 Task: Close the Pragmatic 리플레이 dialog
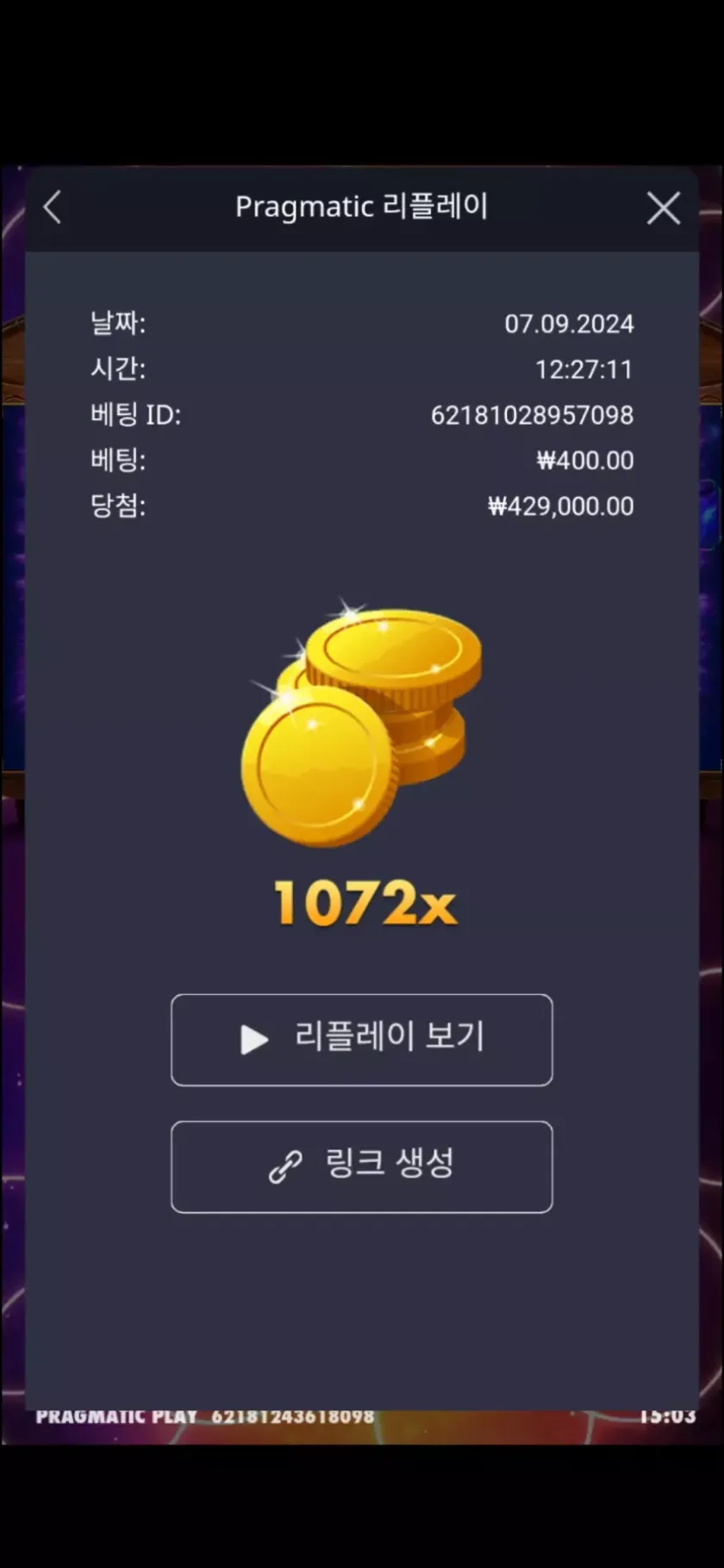pyautogui.click(x=663, y=208)
